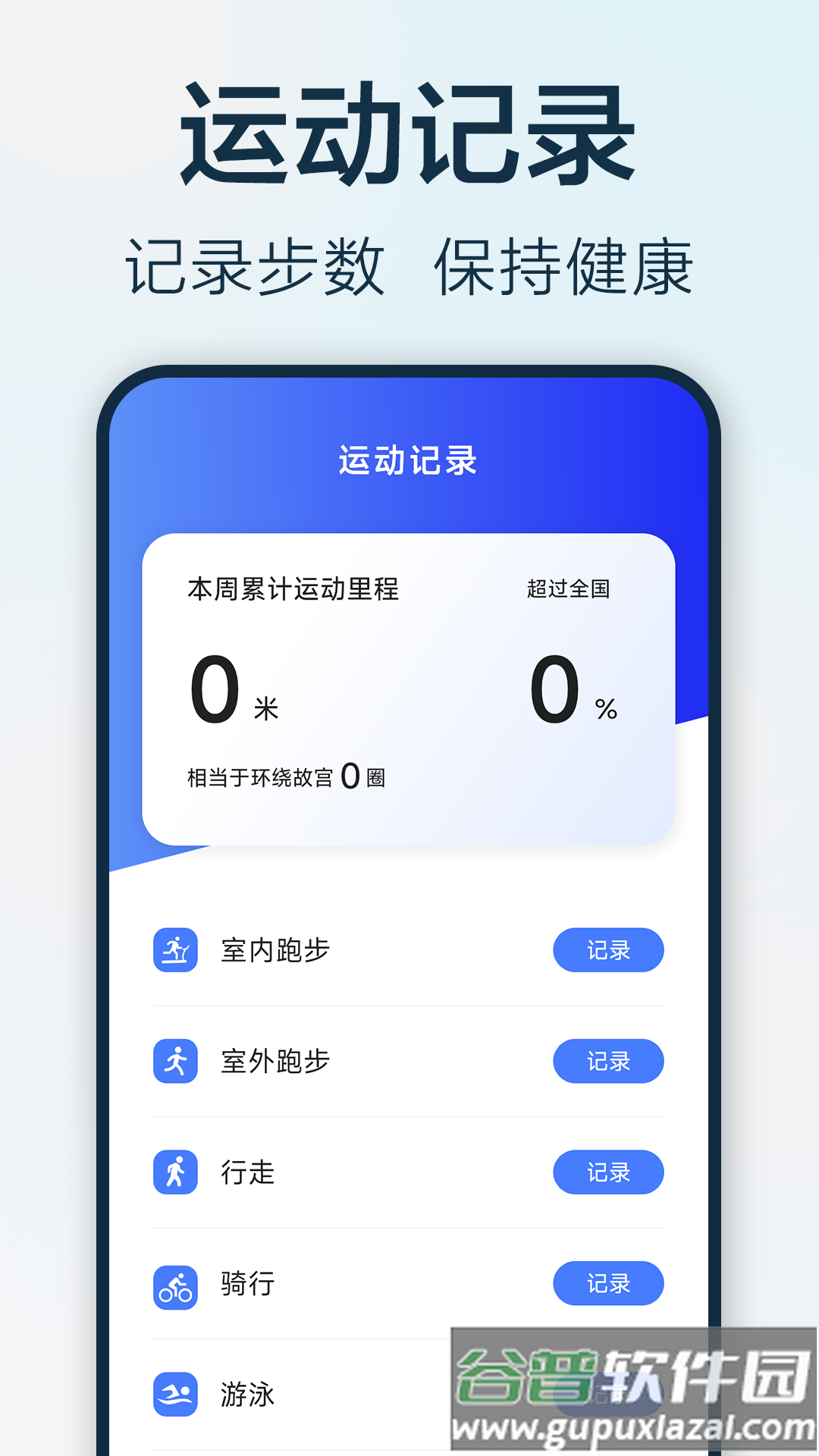Click 记录 for the 骑行 activity

coord(608,1284)
